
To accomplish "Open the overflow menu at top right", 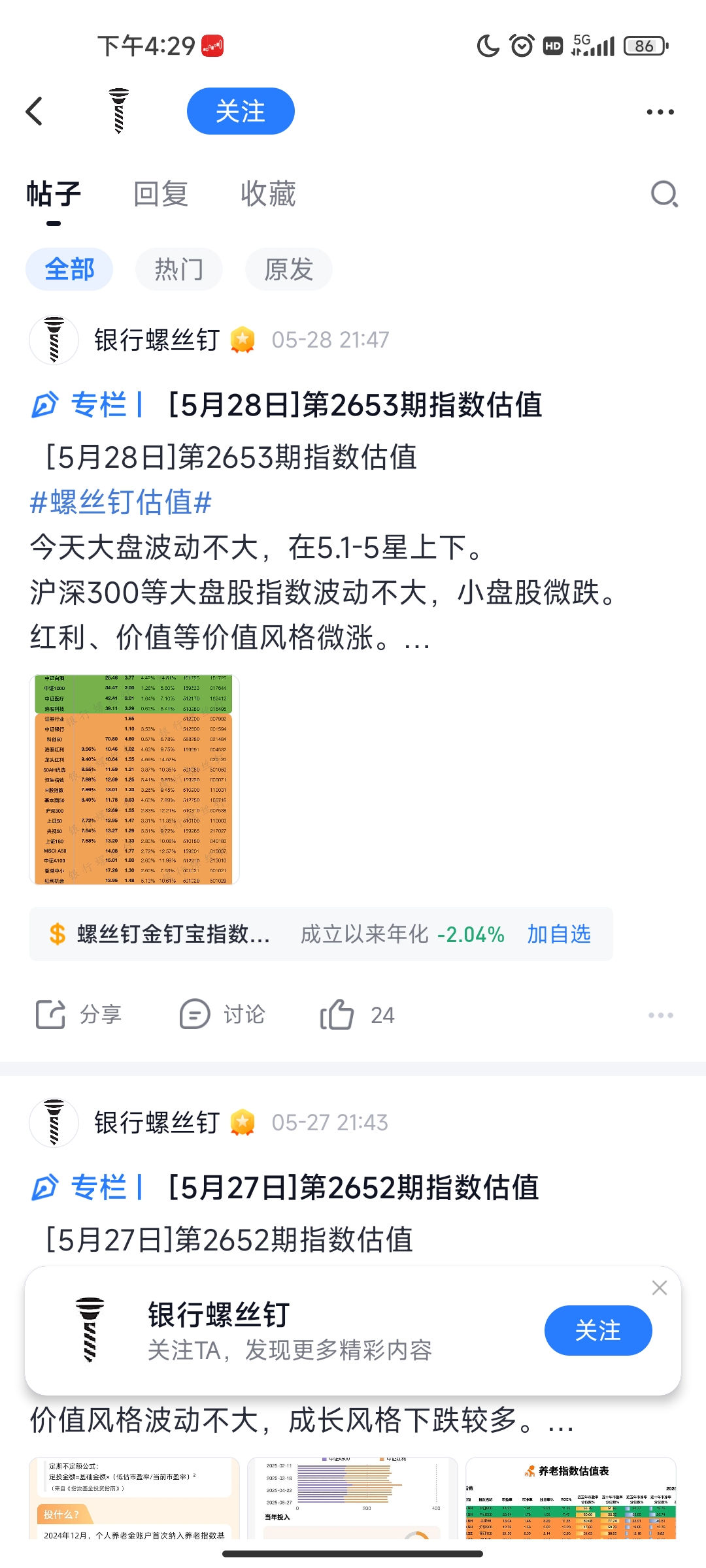I will point(660,112).
